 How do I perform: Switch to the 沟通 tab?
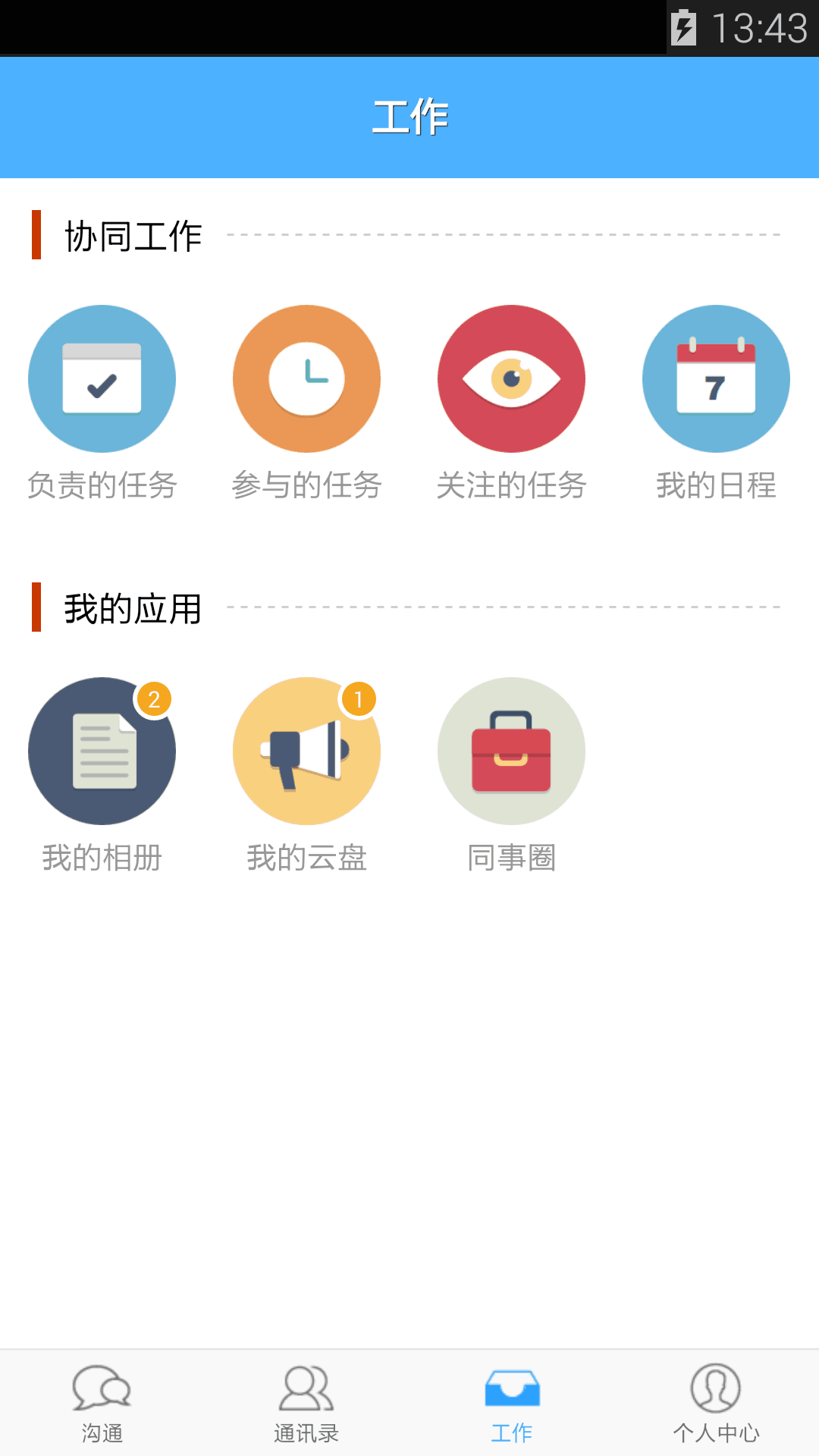102,1403
